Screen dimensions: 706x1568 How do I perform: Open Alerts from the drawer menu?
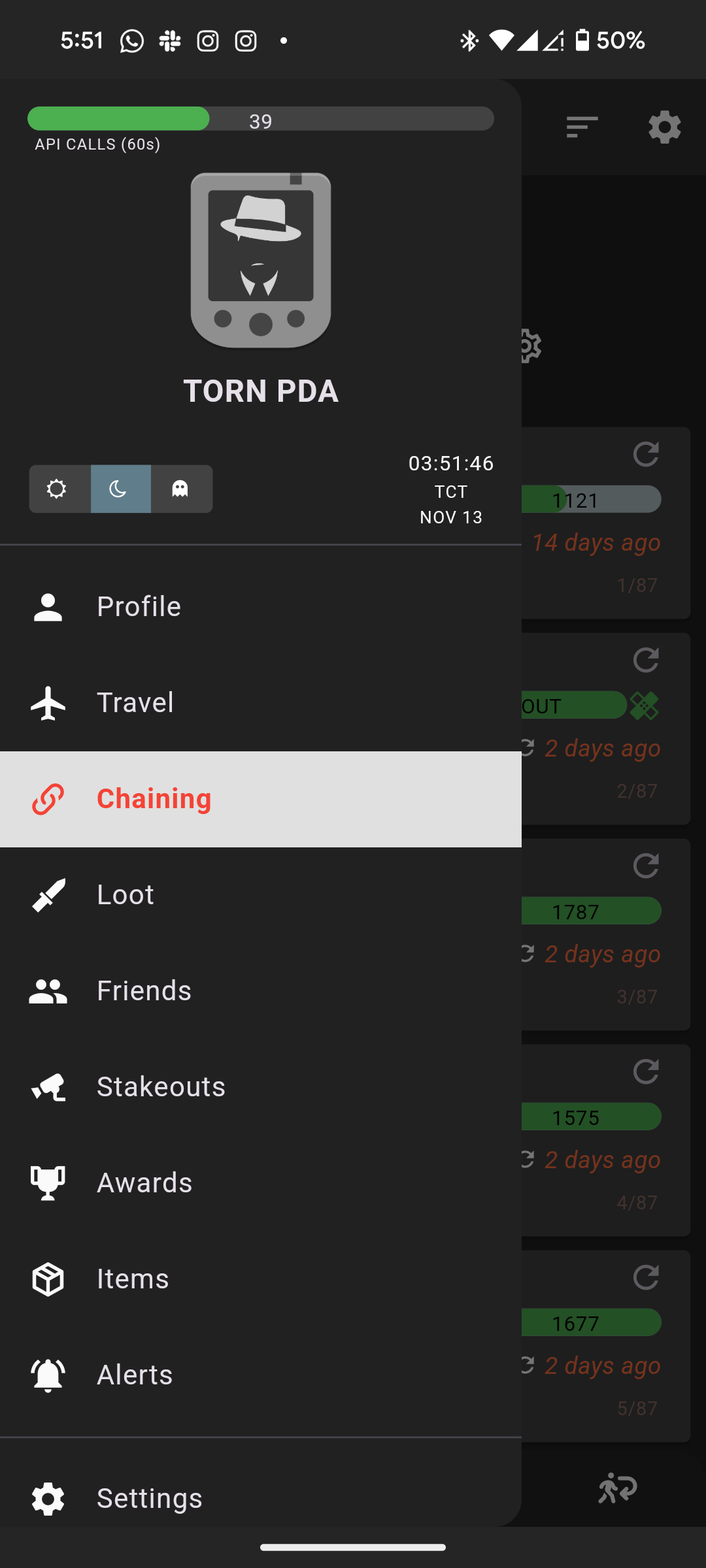pyautogui.click(x=134, y=1374)
